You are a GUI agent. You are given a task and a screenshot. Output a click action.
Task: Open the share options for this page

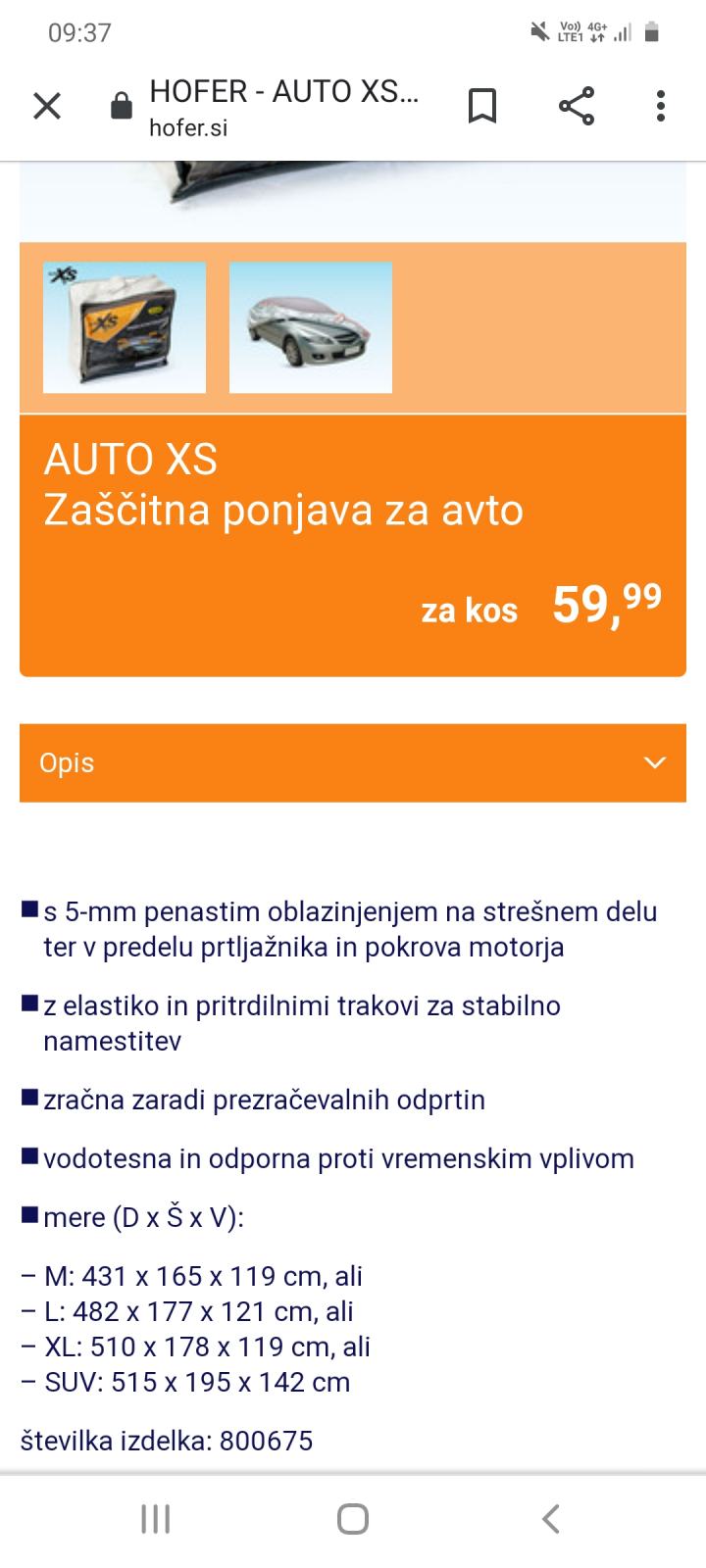[578, 106]
